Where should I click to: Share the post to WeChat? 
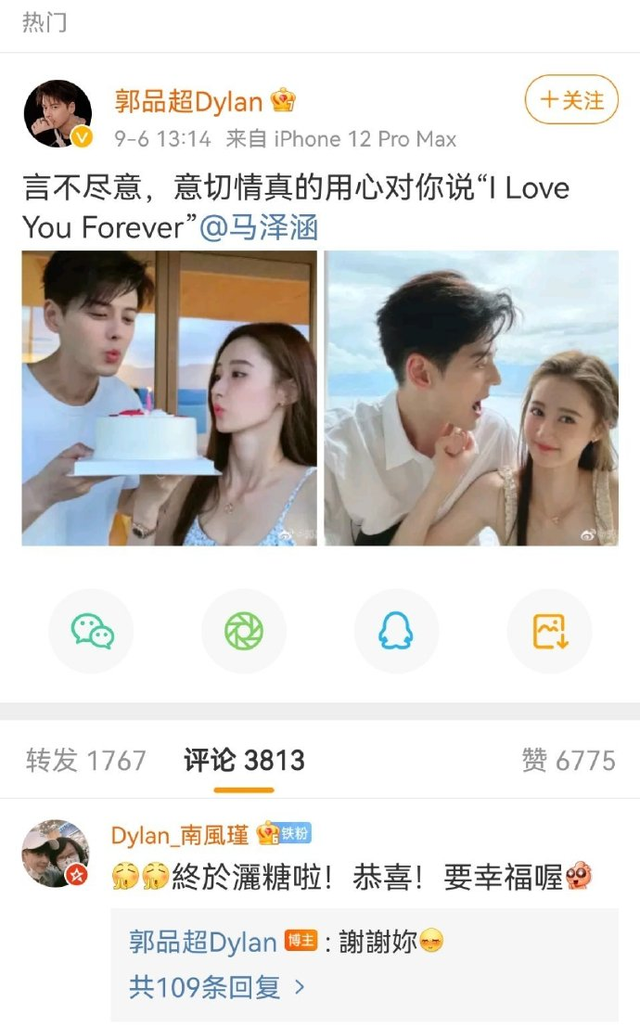92,631
